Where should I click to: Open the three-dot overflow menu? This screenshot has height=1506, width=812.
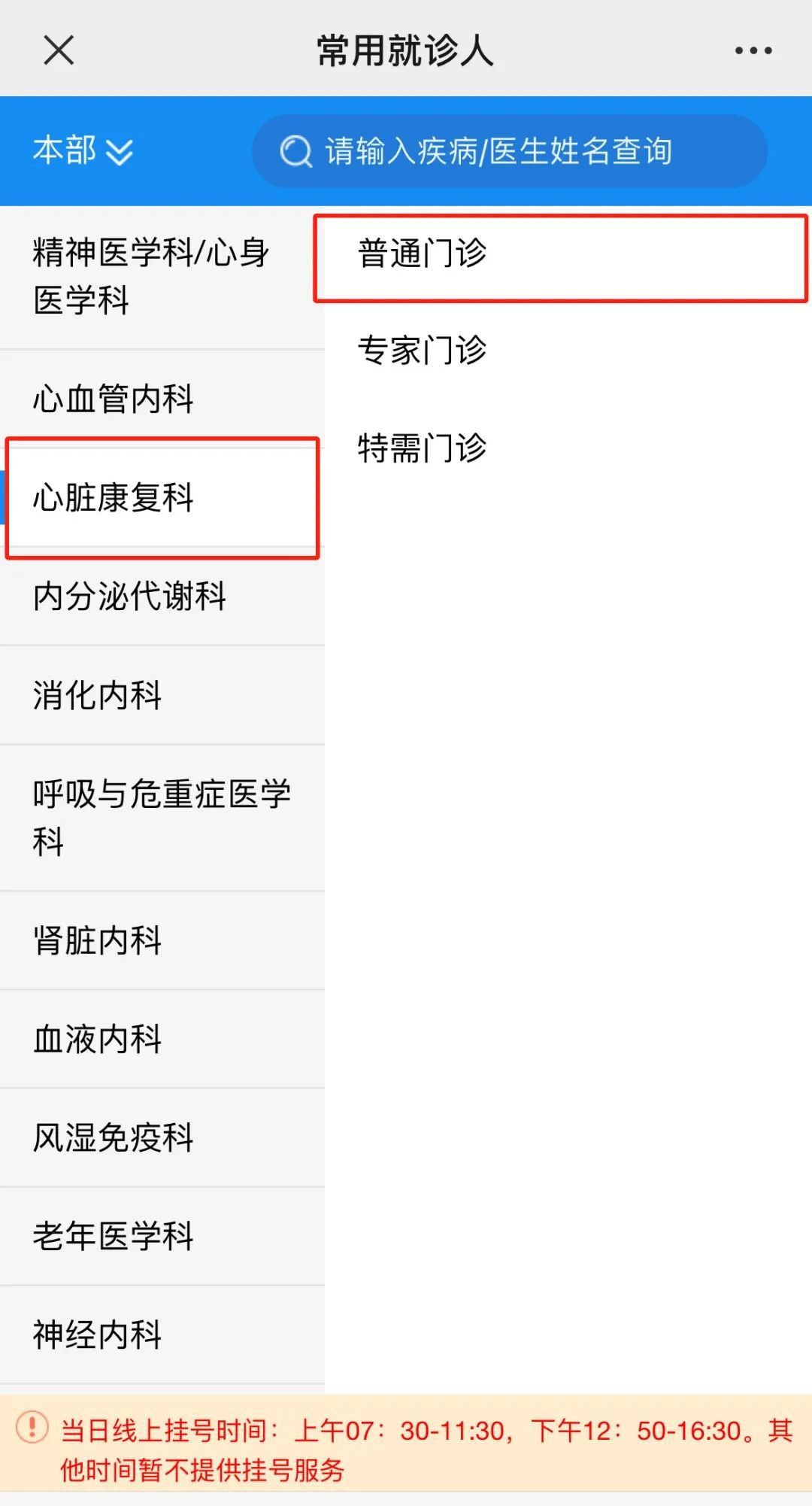pos(753,50)
